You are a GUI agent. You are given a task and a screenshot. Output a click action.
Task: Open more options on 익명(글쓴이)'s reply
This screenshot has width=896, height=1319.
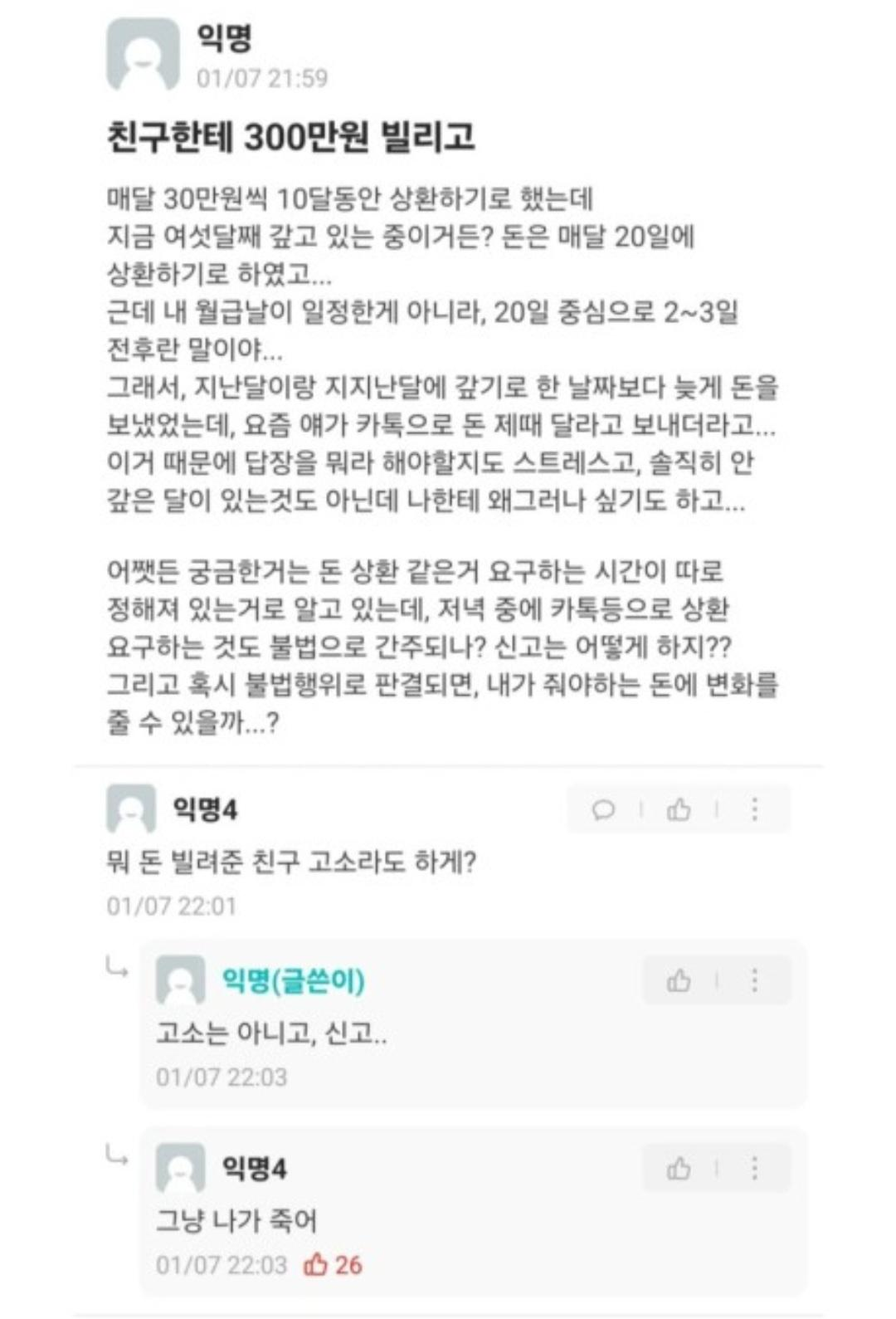754,981
